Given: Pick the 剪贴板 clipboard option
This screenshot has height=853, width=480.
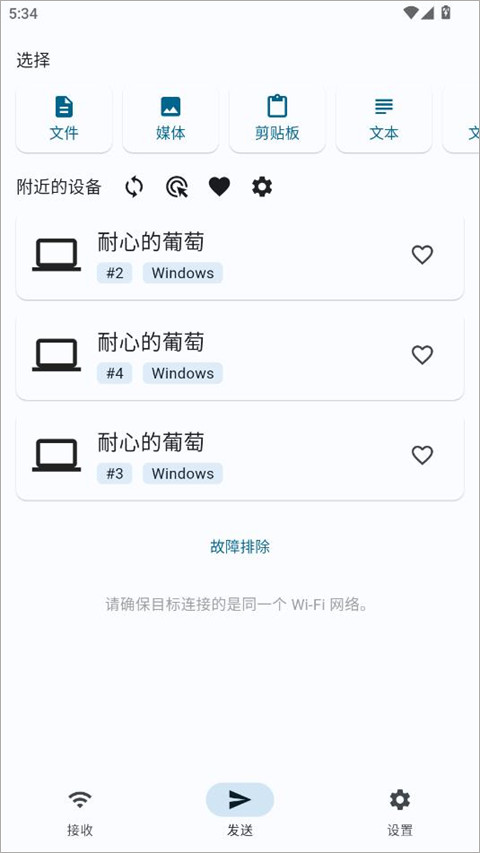Looking at the screenshot, I should click(x=277, y=119).
